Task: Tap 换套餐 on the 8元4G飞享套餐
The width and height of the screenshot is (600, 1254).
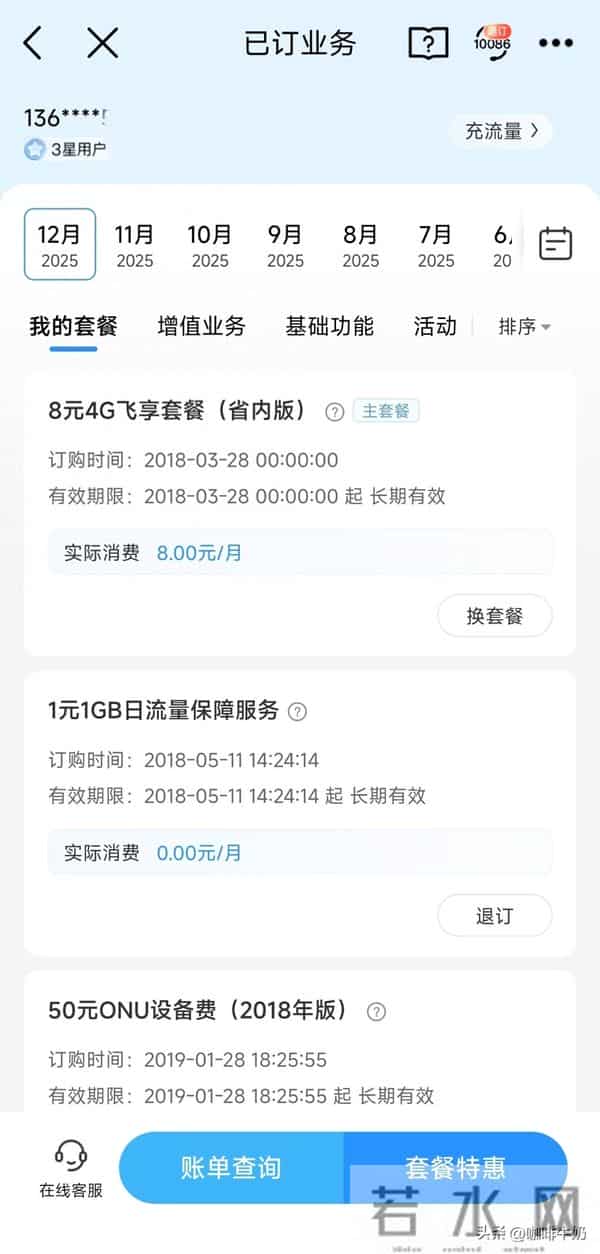Action: click(494, 616)
